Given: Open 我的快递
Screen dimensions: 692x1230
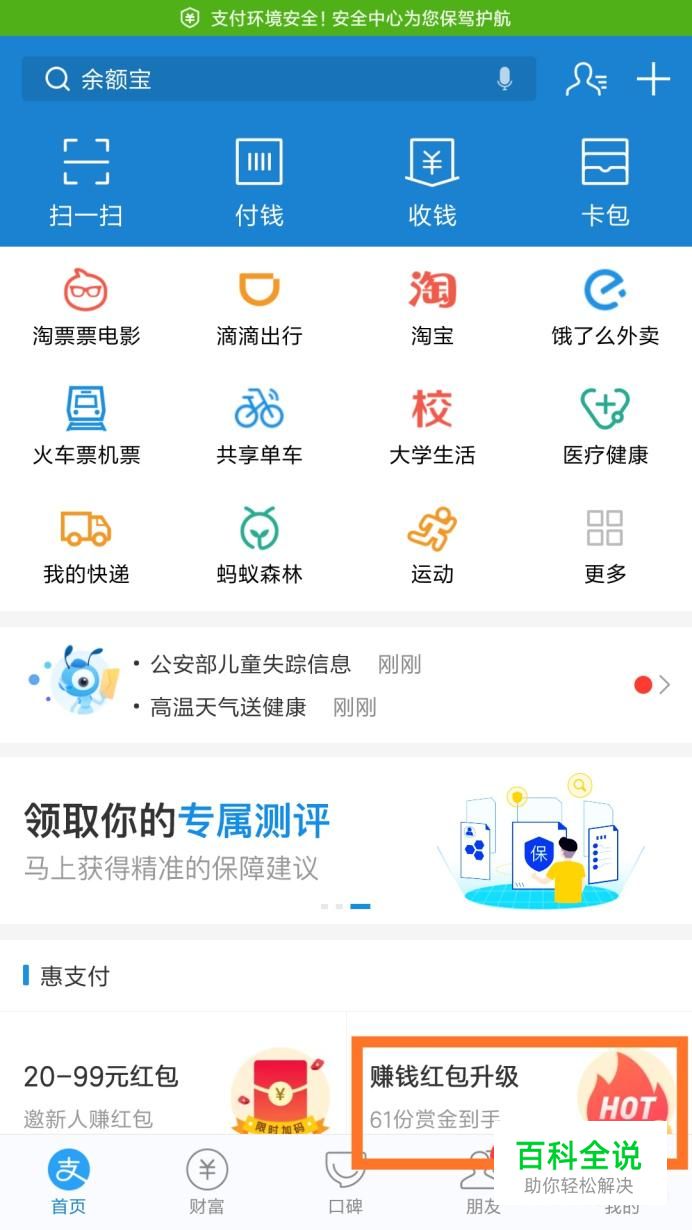Looking at the screenshot, I should (86, 546).
